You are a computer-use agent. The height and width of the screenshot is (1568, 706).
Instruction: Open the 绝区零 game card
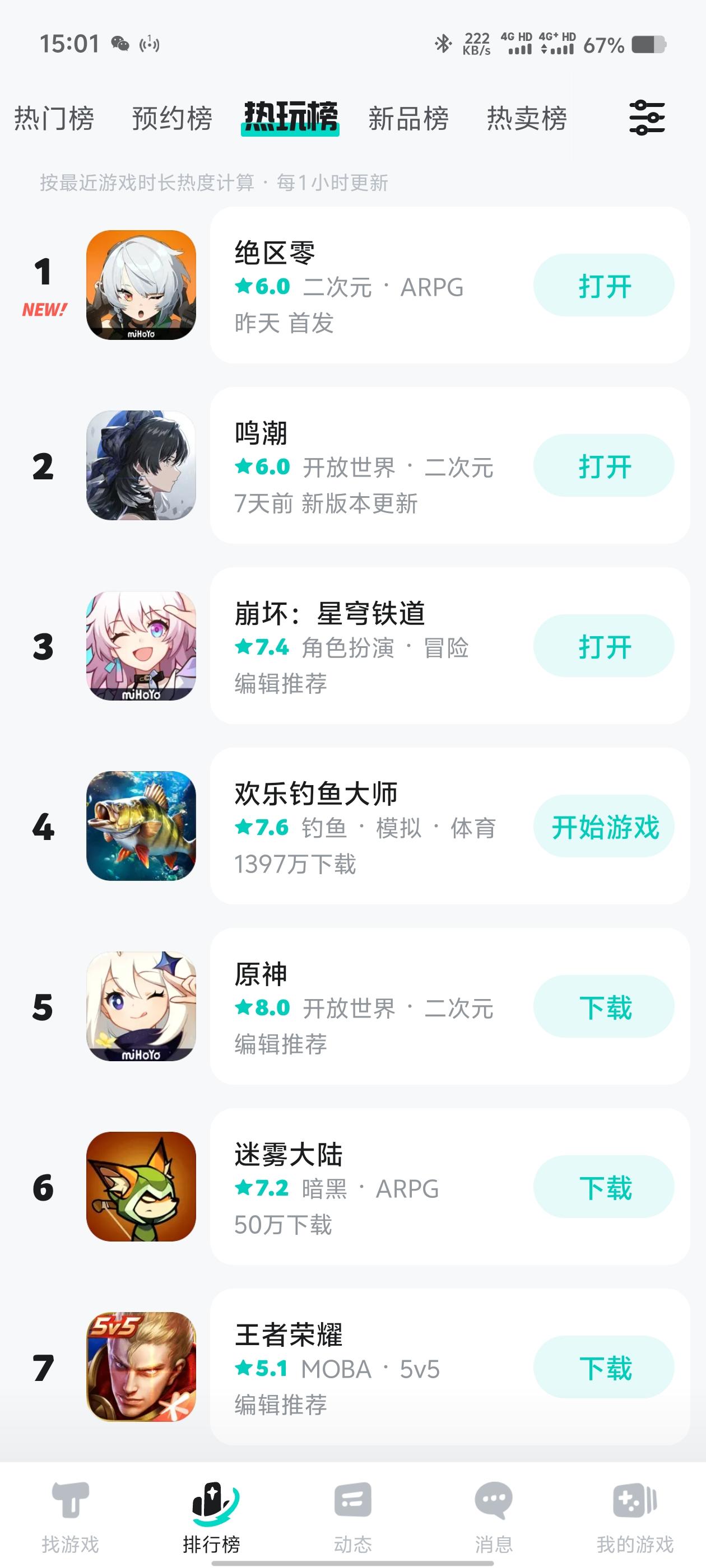[x=450, y=286]
